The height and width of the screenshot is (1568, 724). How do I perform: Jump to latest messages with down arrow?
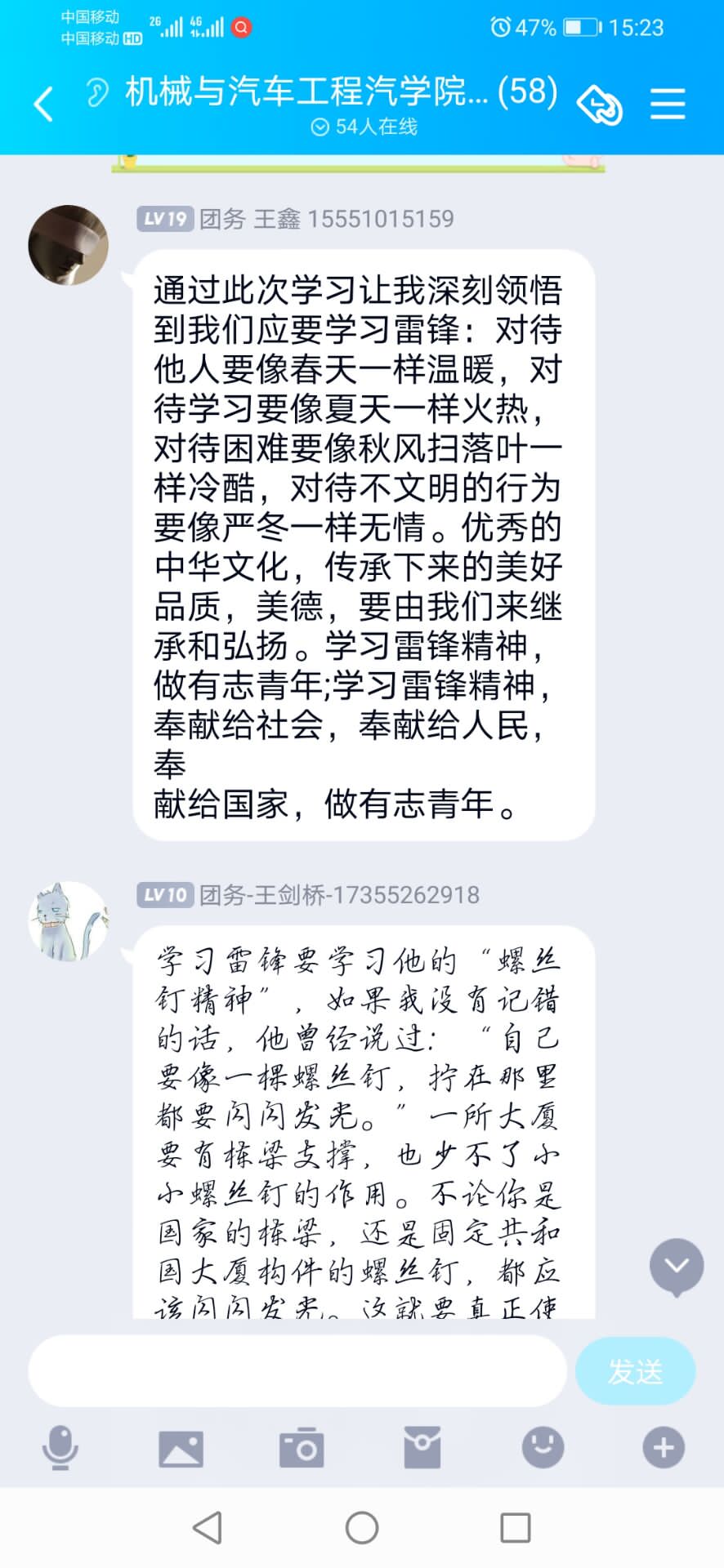tap(676, 1267)
